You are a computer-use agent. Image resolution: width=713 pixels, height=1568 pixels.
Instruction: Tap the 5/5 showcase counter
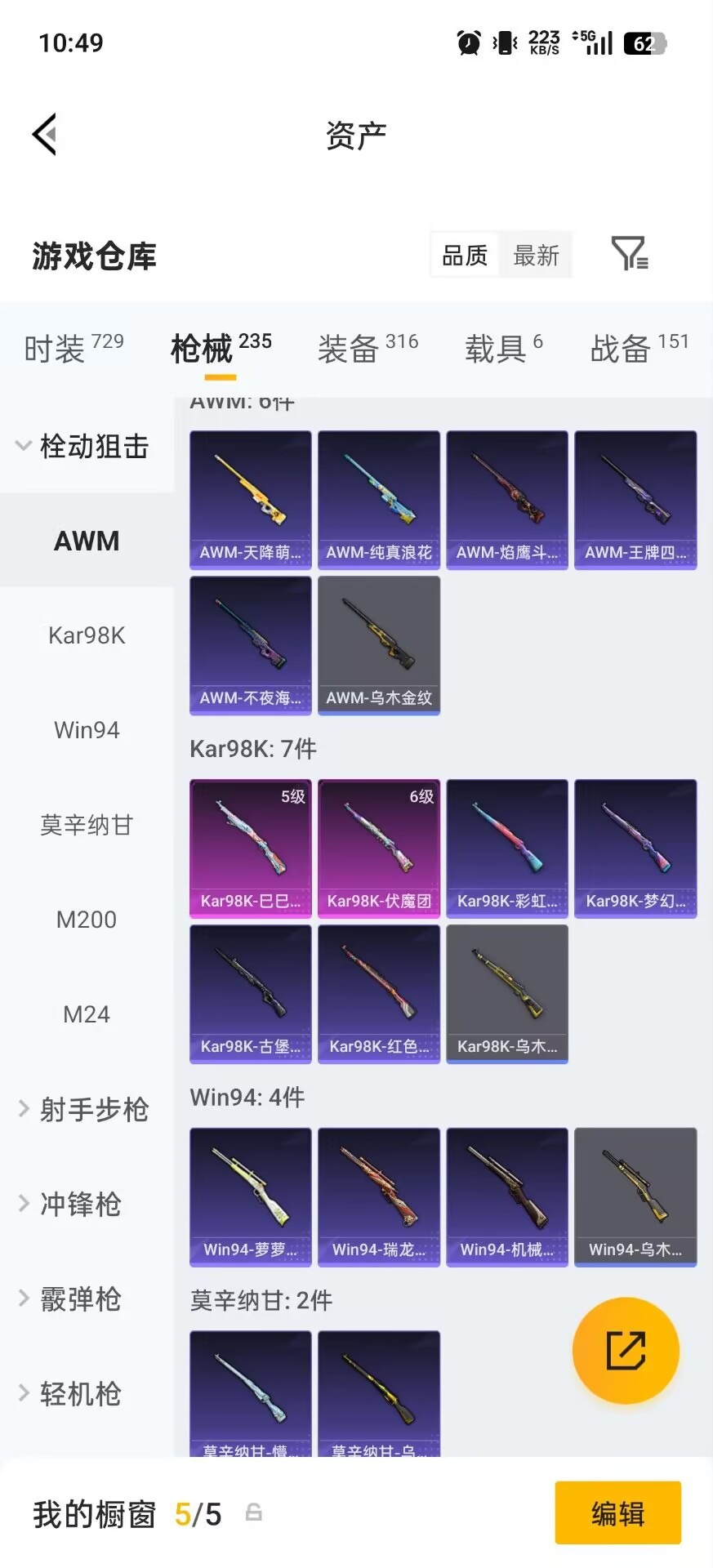(198, 1512)
